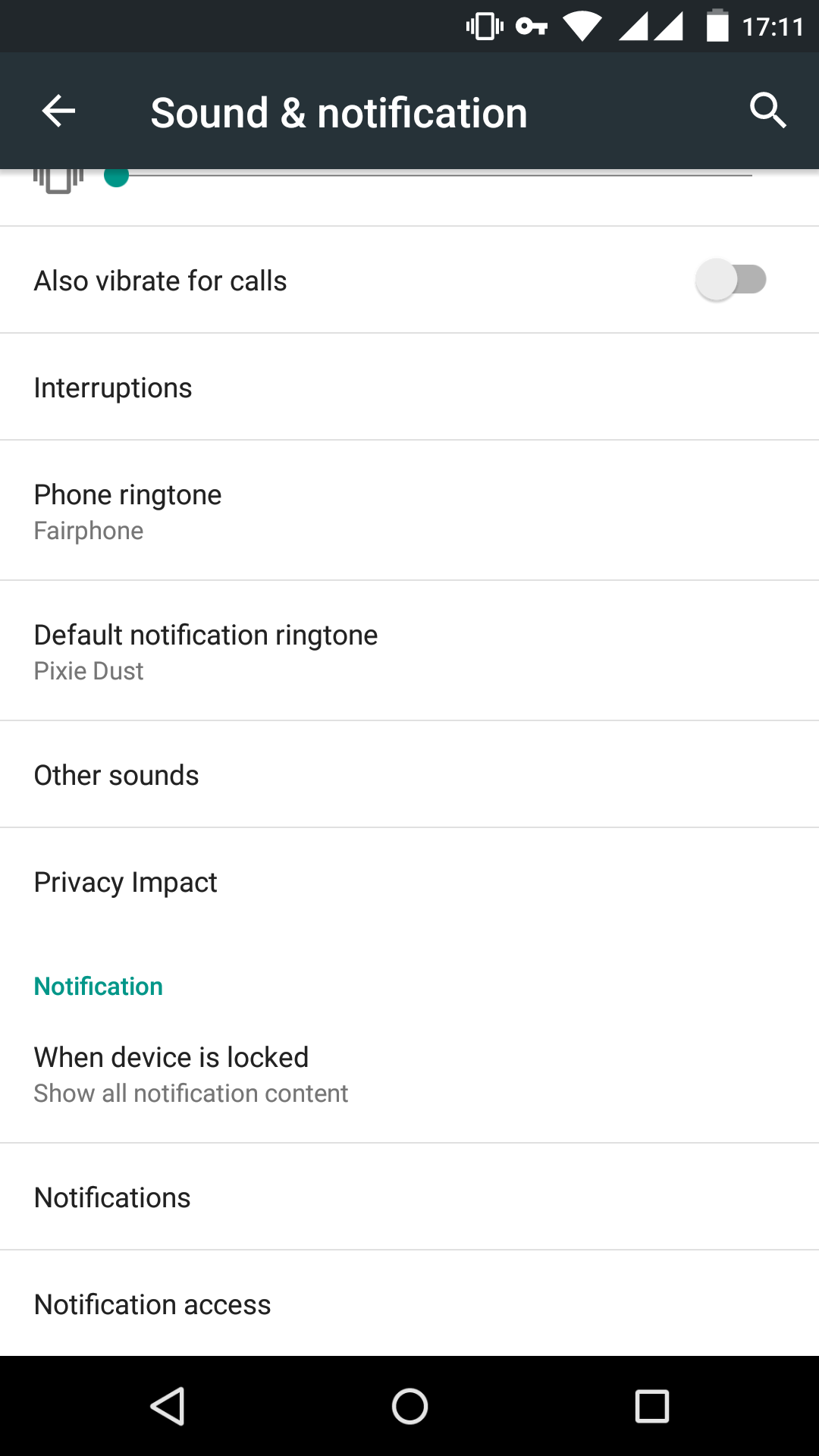Open Default notification ringtone
This screenshot has height=1456, width=819.
(409, 651)
